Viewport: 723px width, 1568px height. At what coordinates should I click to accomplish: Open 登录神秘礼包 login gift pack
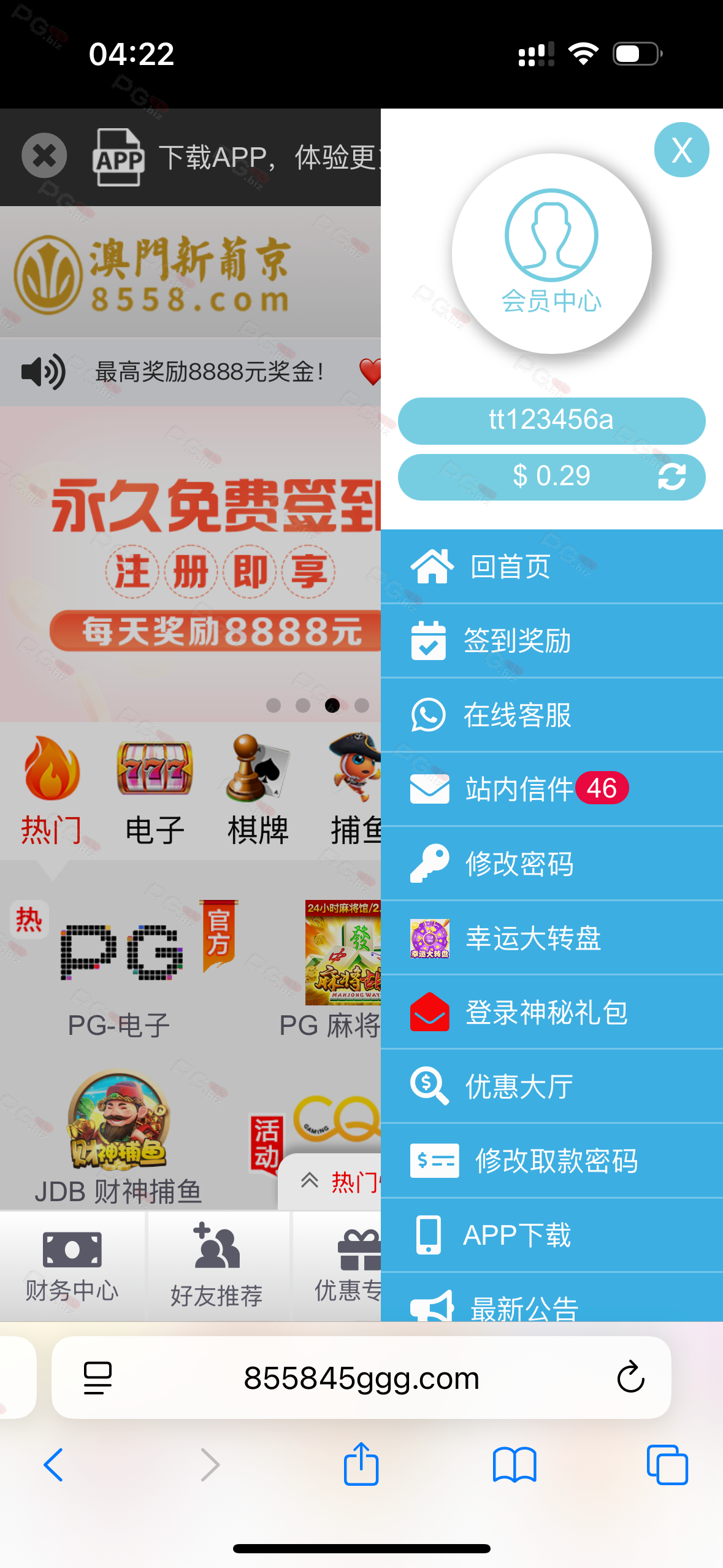pos(546,1012)
